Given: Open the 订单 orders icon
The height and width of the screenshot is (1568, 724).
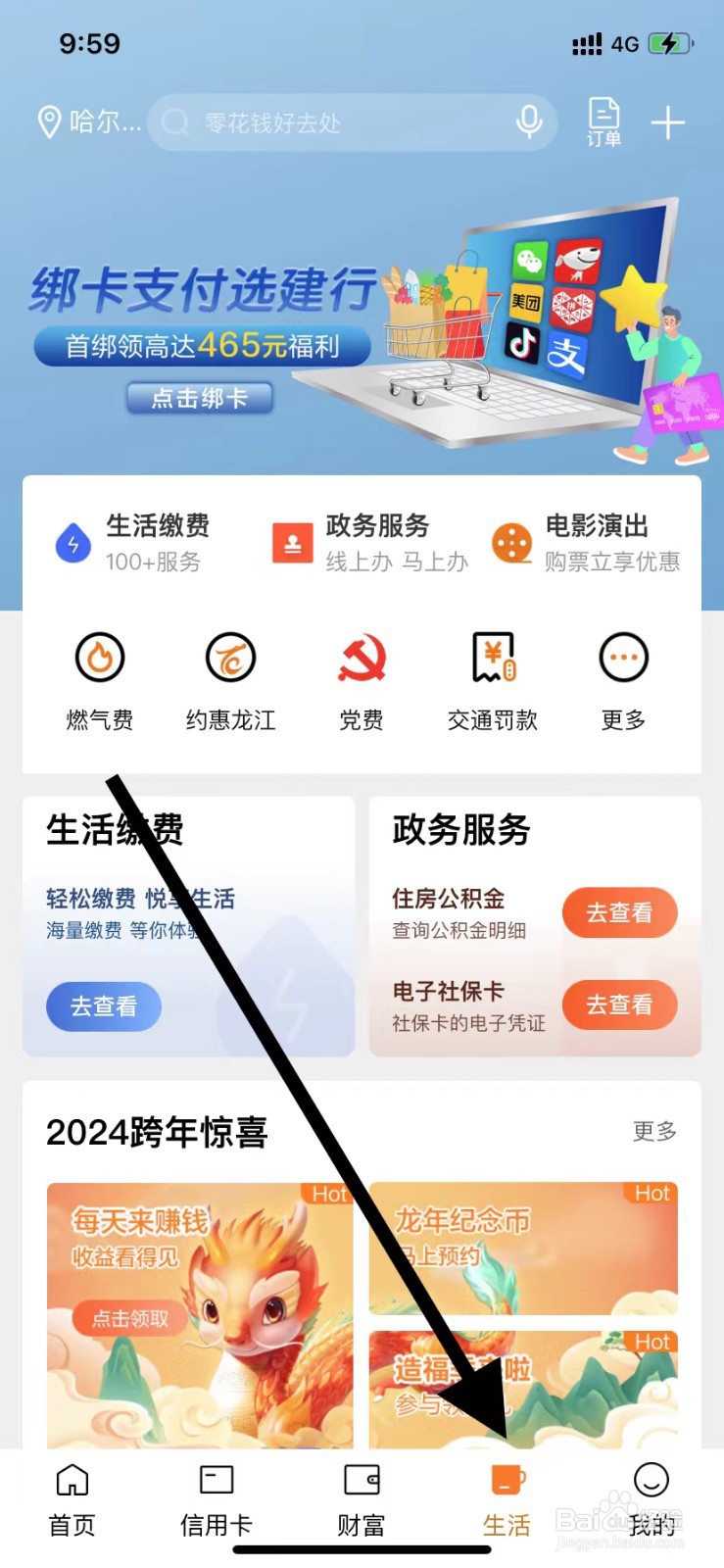Looking at the screenshot, I should (603, 122).
